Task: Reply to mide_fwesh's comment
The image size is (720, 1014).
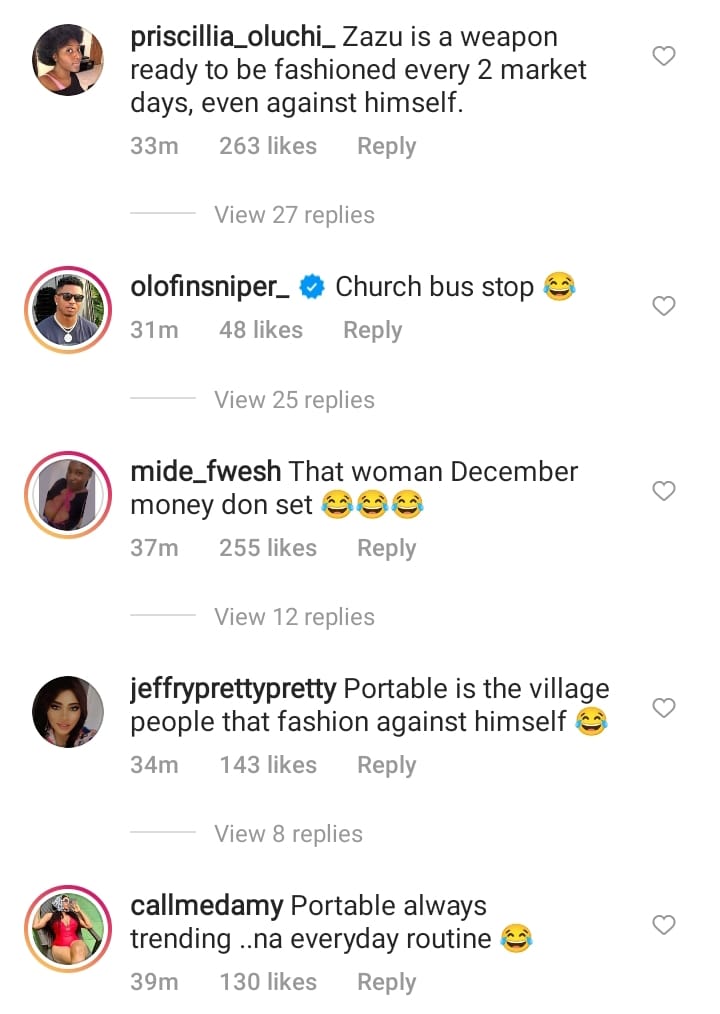Action: pyautogui.click(x=386, y=548)
